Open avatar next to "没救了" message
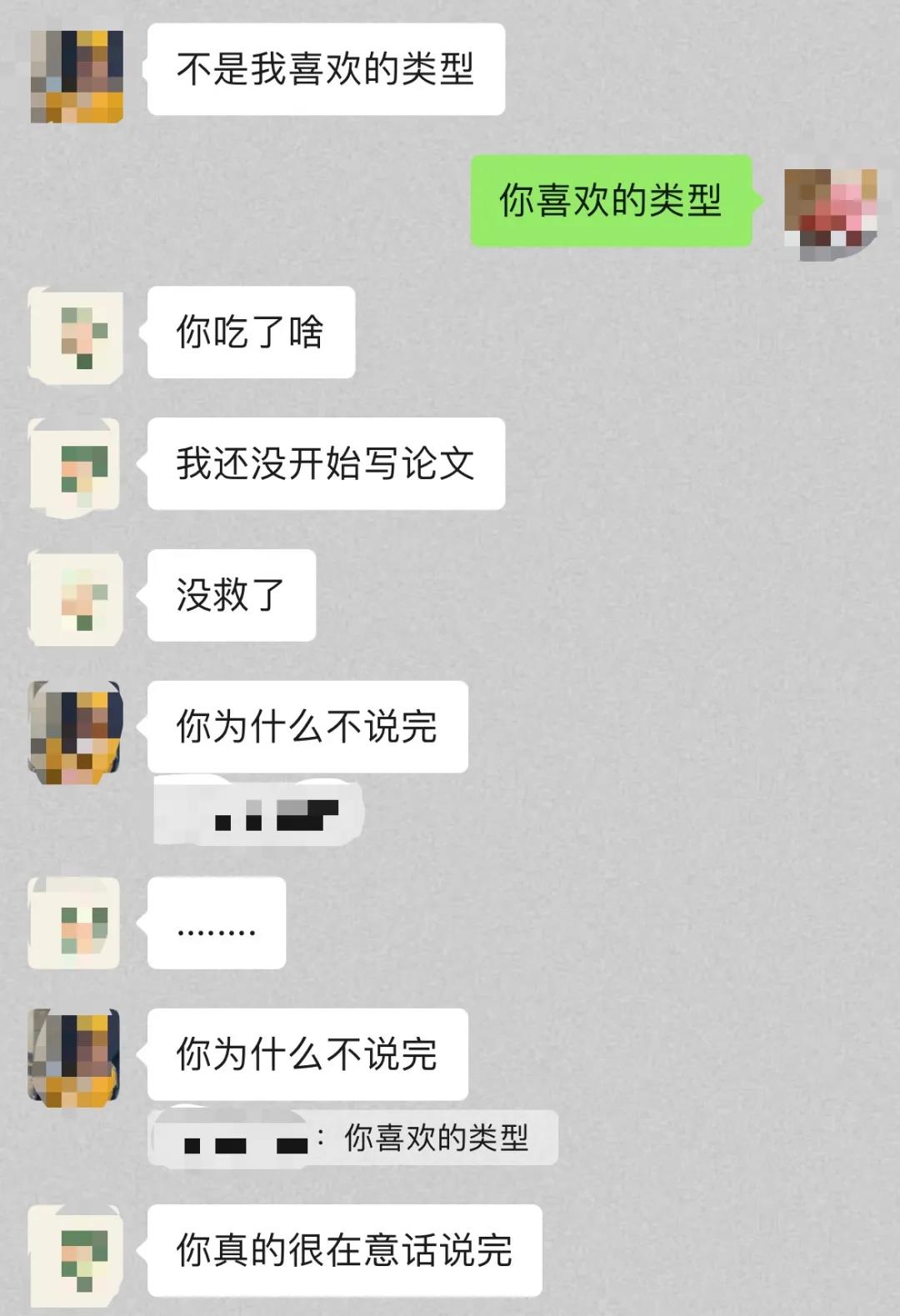The width and height of the screenshot is (900, 1316). [x=76, y=597]
